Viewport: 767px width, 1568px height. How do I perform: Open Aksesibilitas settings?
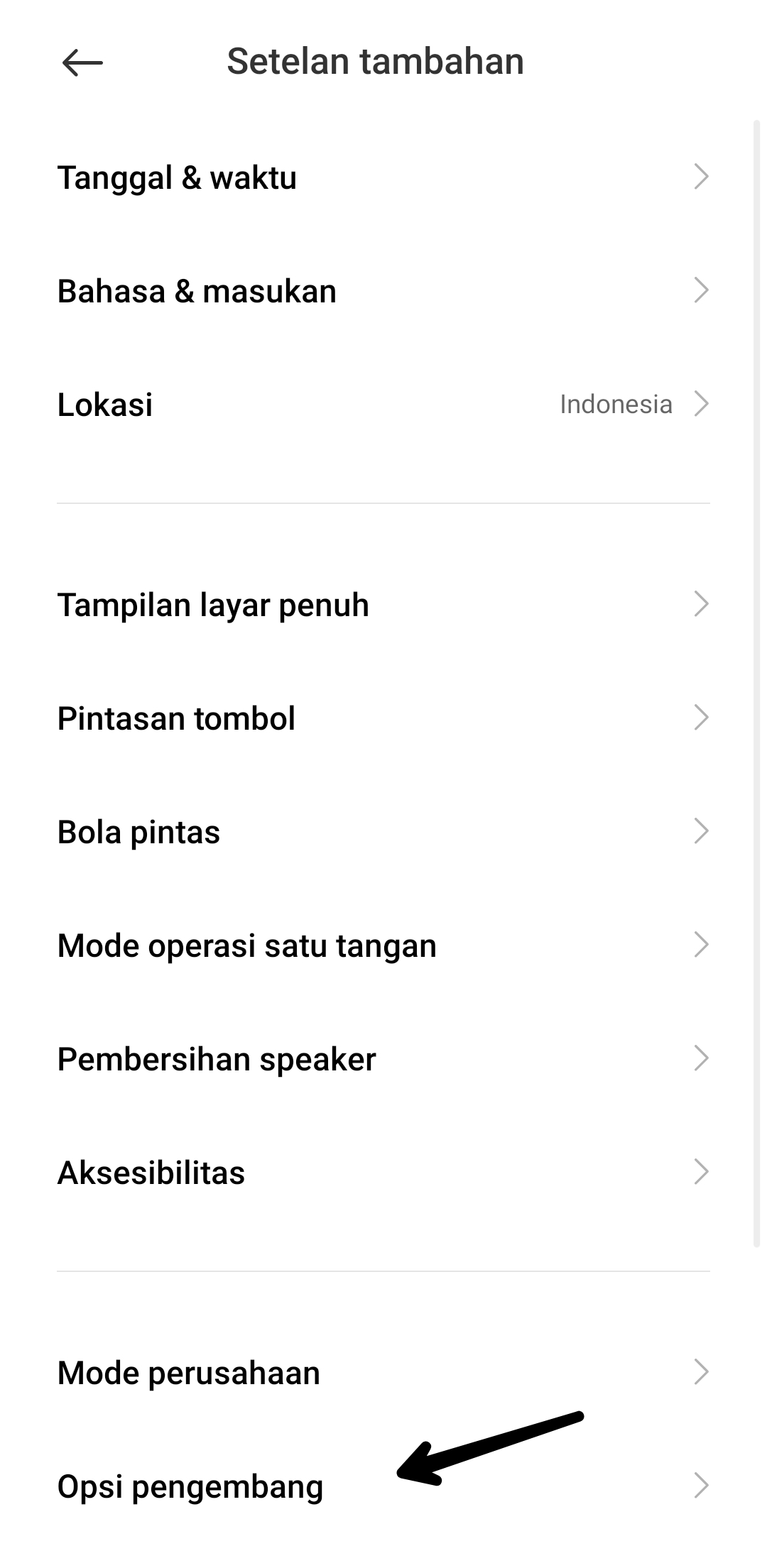(x=383, y=1172)
